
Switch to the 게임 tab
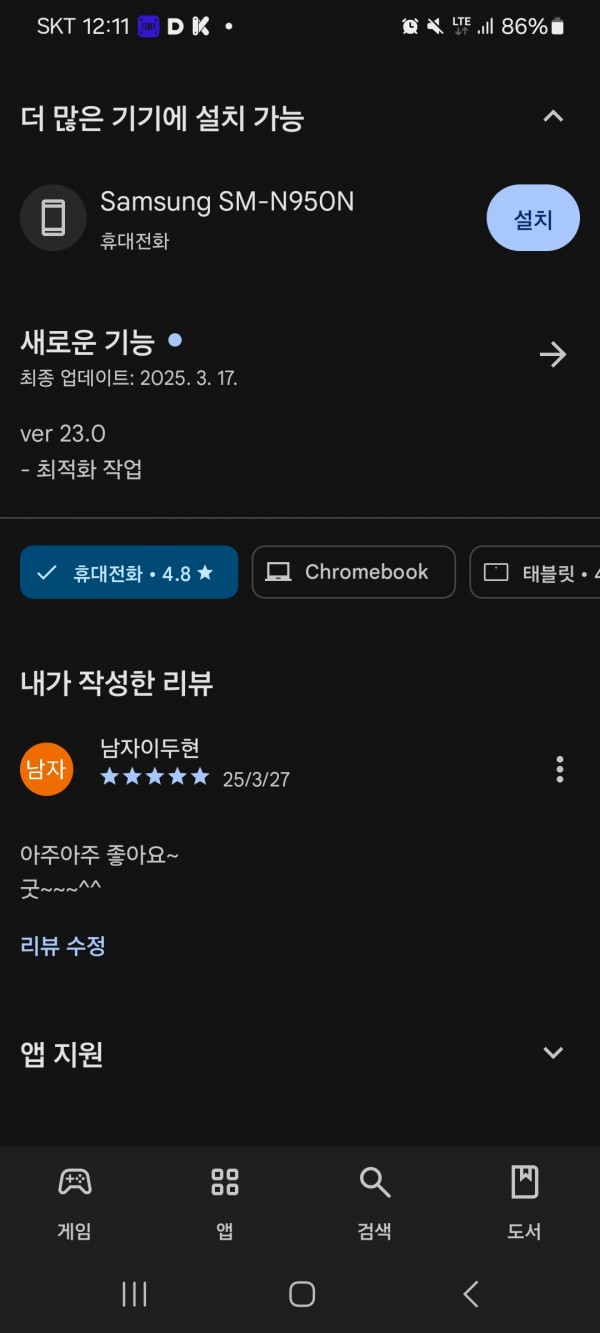click(75, 1203)
